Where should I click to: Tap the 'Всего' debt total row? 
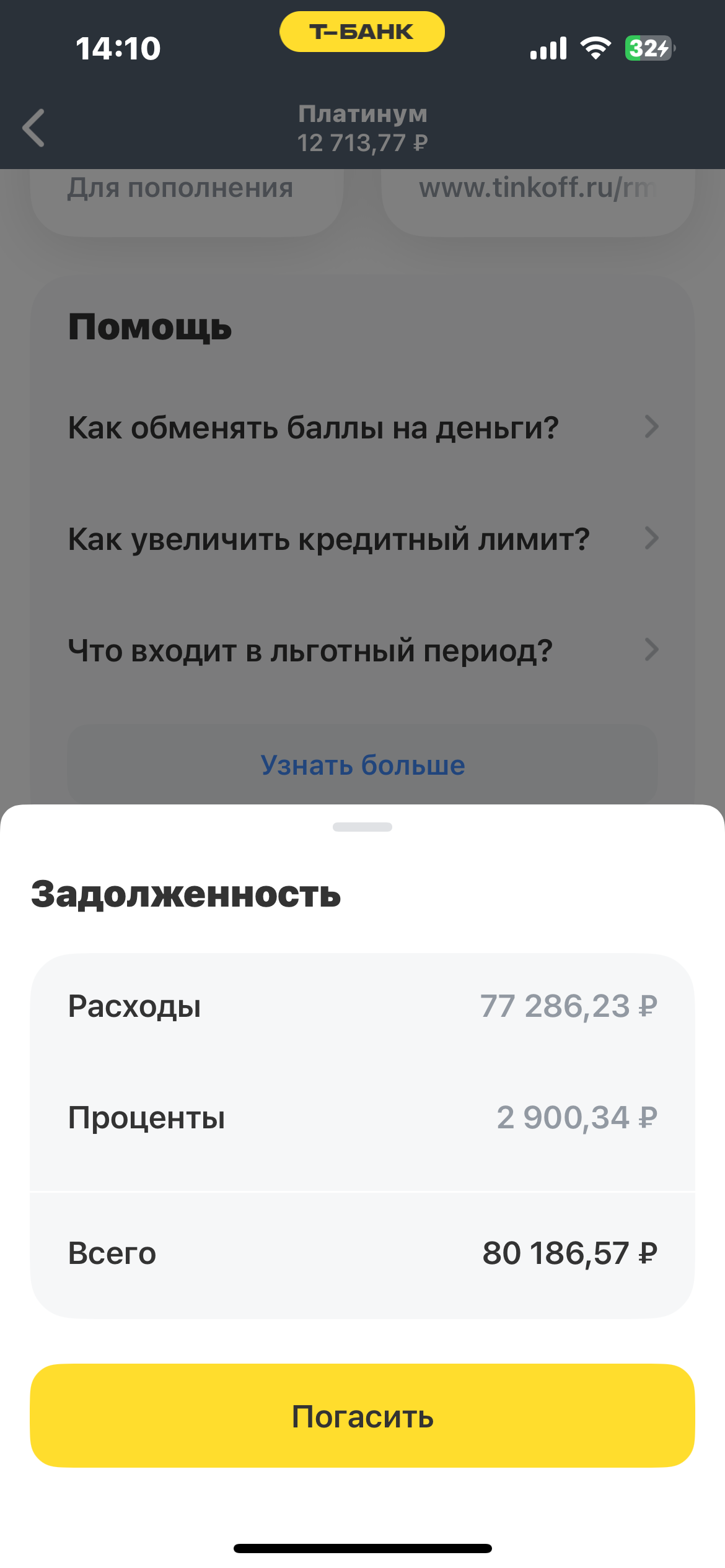pos(362,1253)
